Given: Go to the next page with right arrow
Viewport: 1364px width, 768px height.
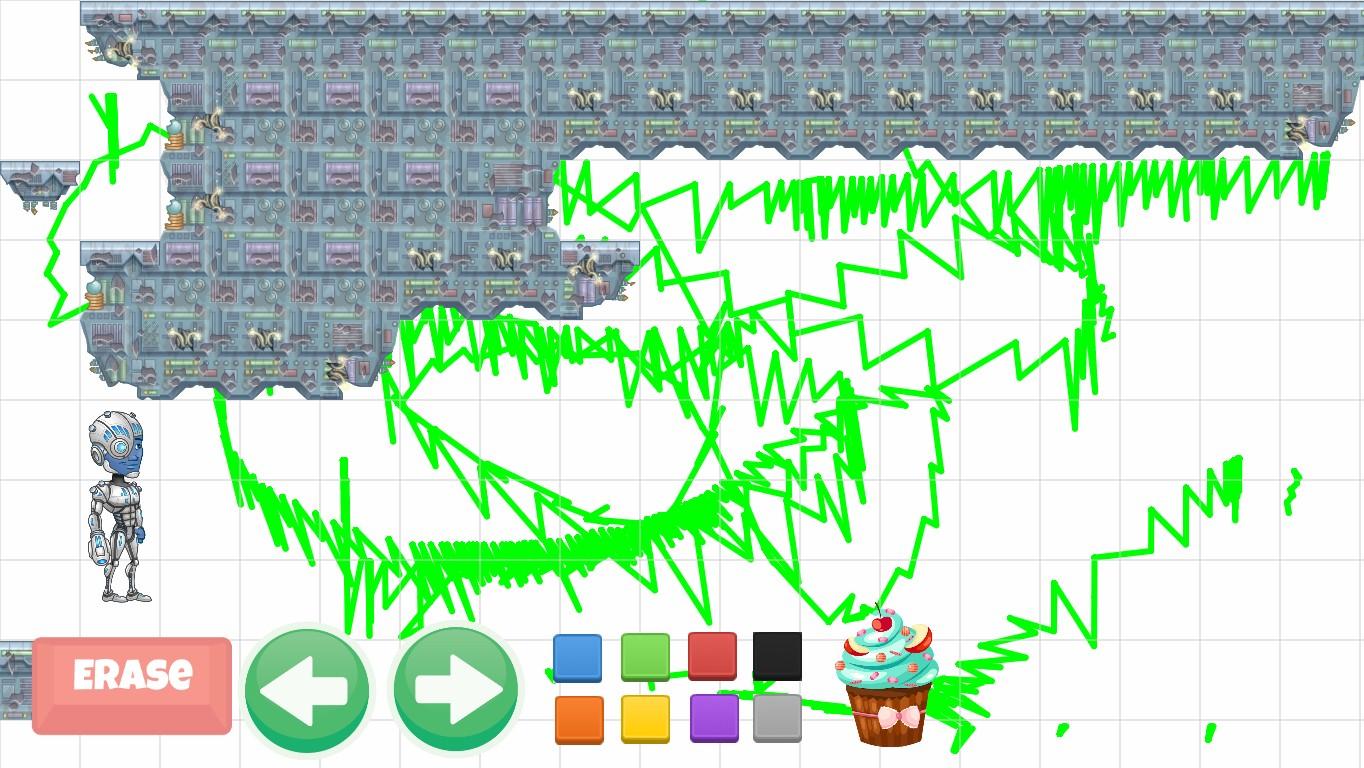Looking at the screenshot, I should (x=455, y=689).
